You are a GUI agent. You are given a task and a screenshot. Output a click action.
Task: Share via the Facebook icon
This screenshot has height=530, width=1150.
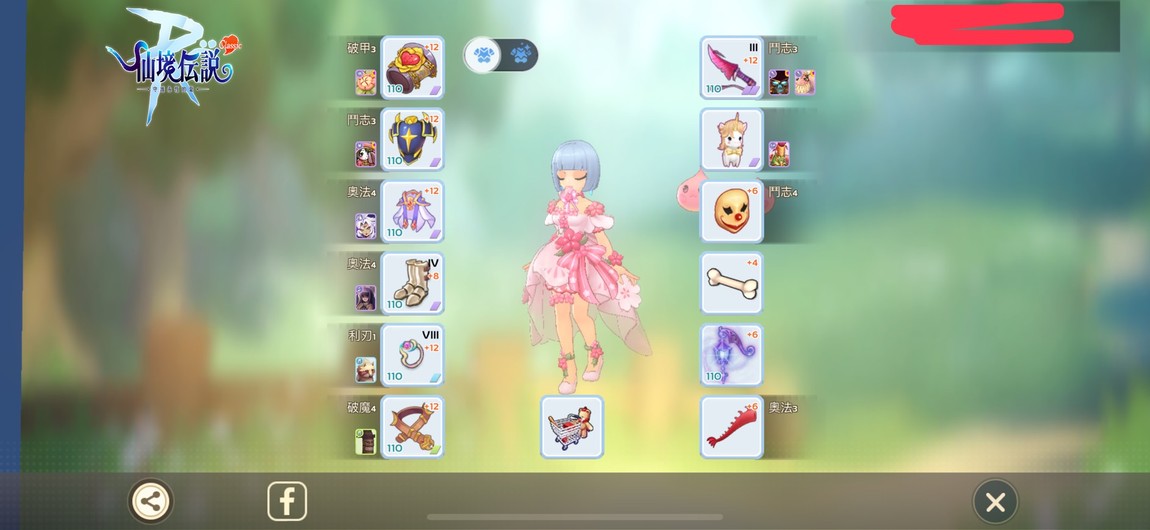coord(287,501)
